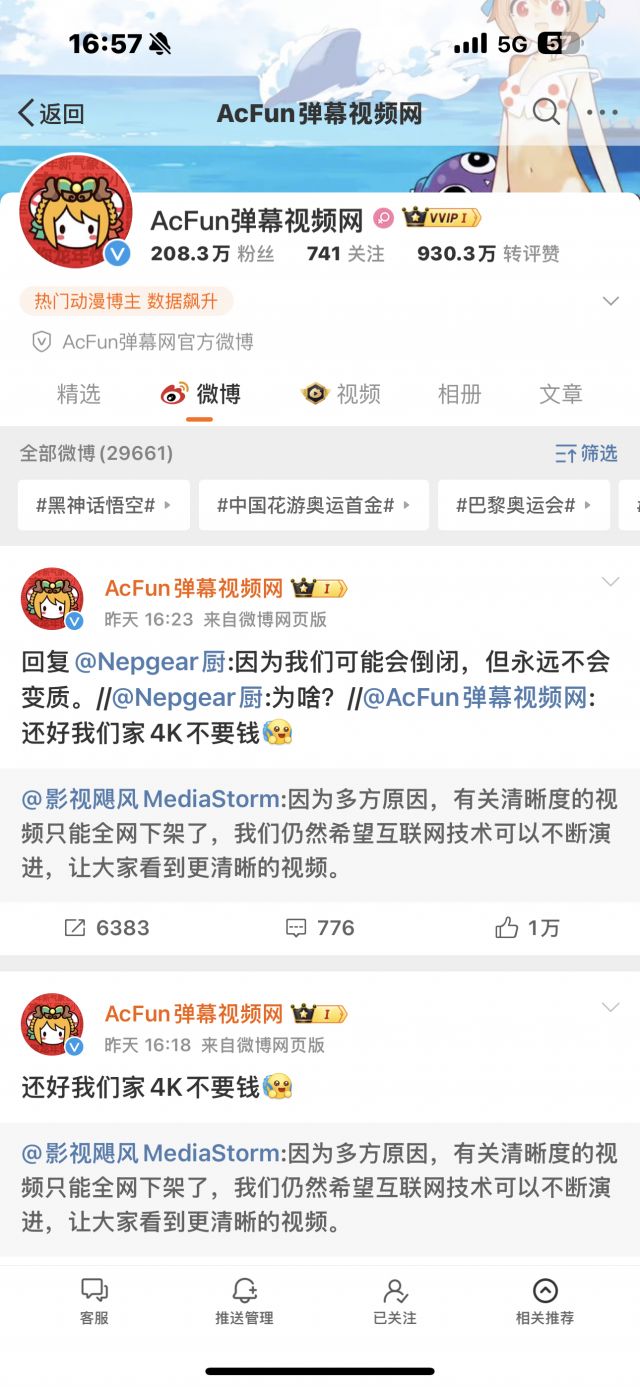Switch to the 精选 tab
This screenshot has height=1387, width=640.
pyautogui.click(x=79, y=394)
